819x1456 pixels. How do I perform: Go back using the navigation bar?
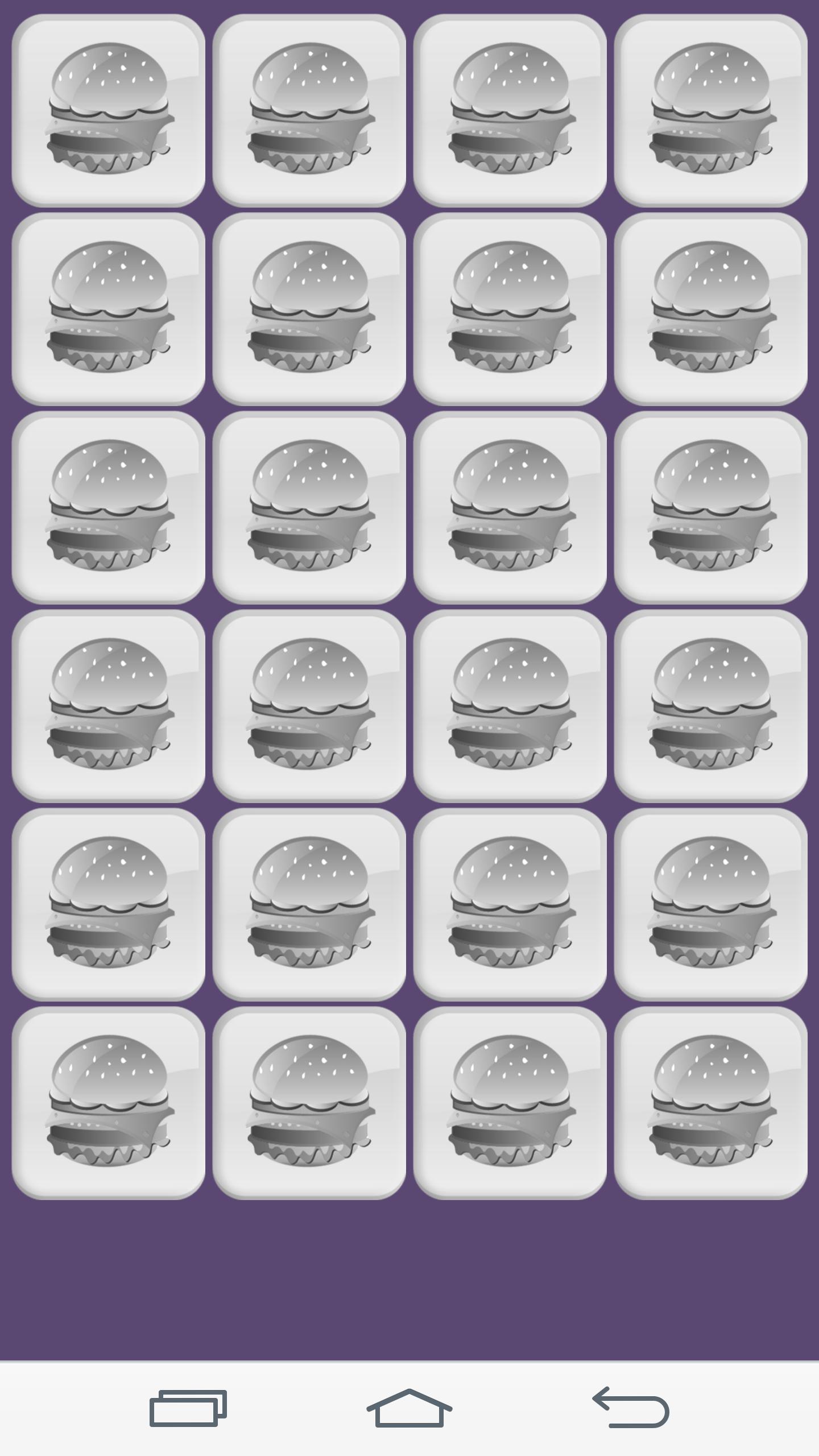pos(631,1408)
